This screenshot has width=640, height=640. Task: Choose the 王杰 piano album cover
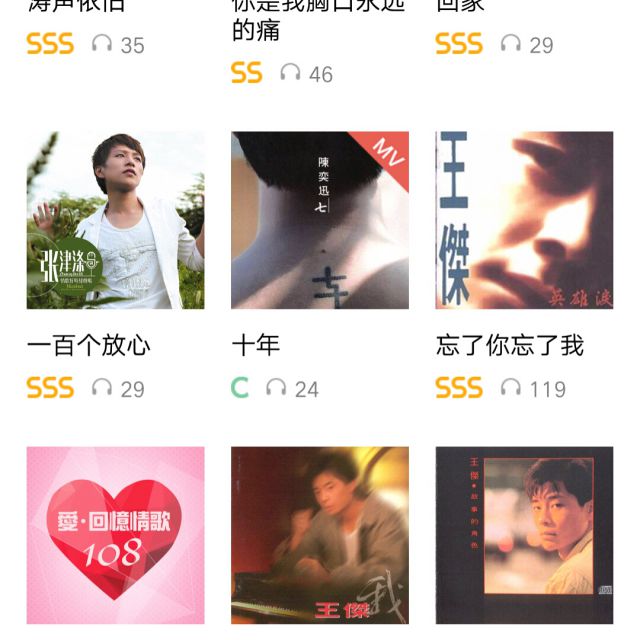[319, 535]
